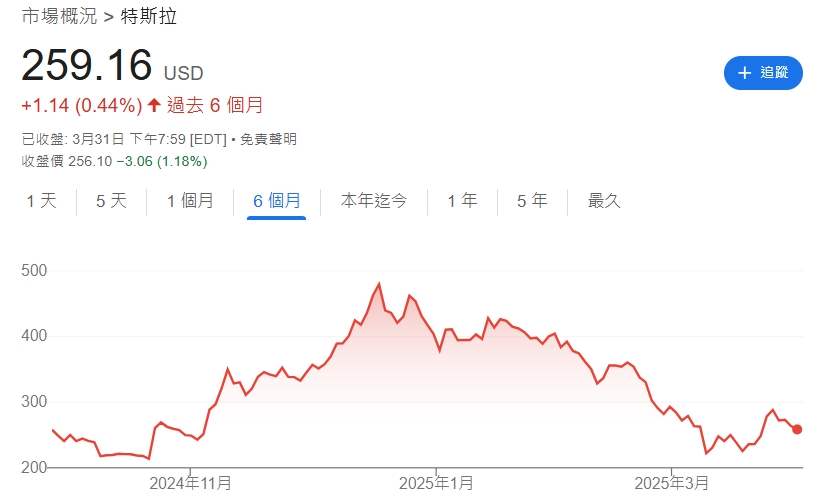Switch to 本年迄今 range

[374, 201]
